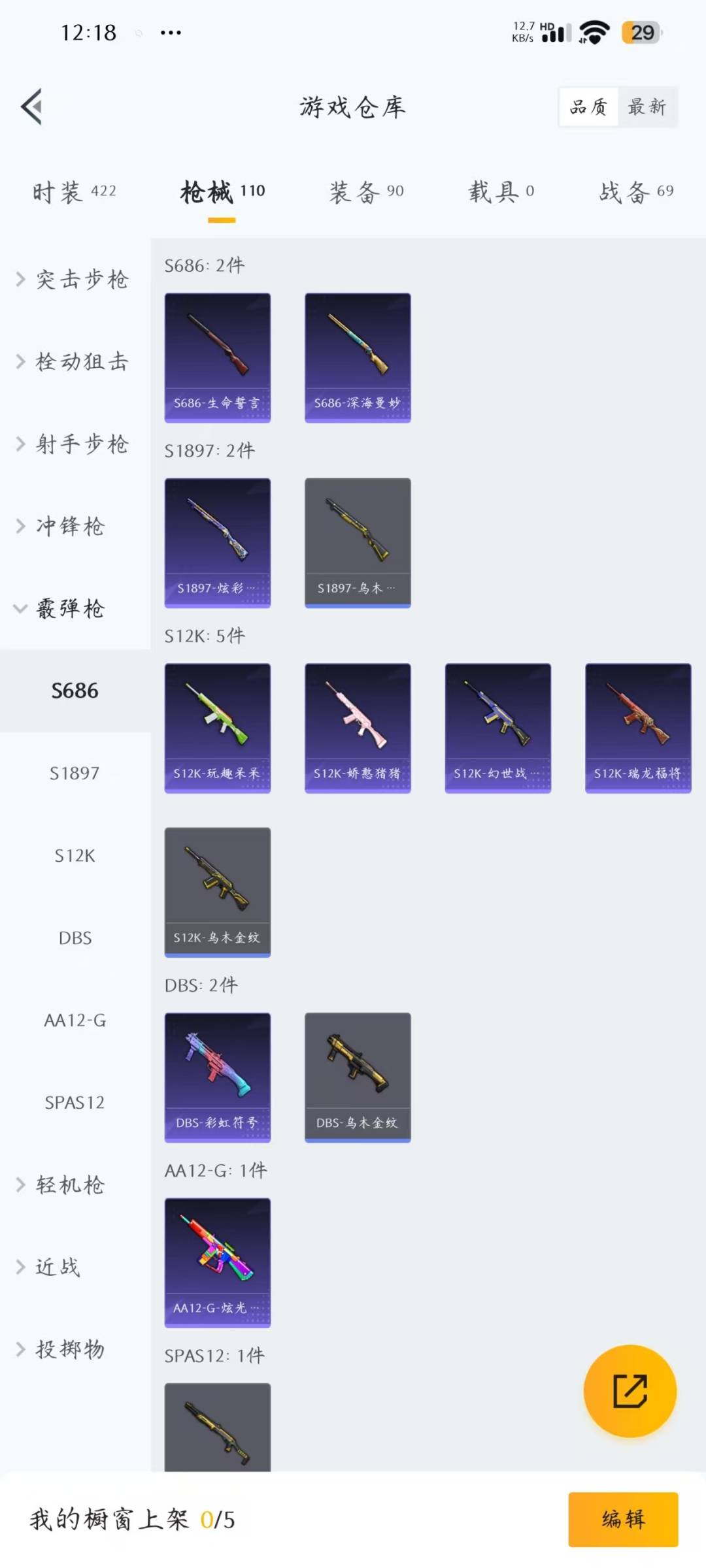Select DBS in the side list
This screenshot has height=1568, width=706.
[x=75, y=938]
